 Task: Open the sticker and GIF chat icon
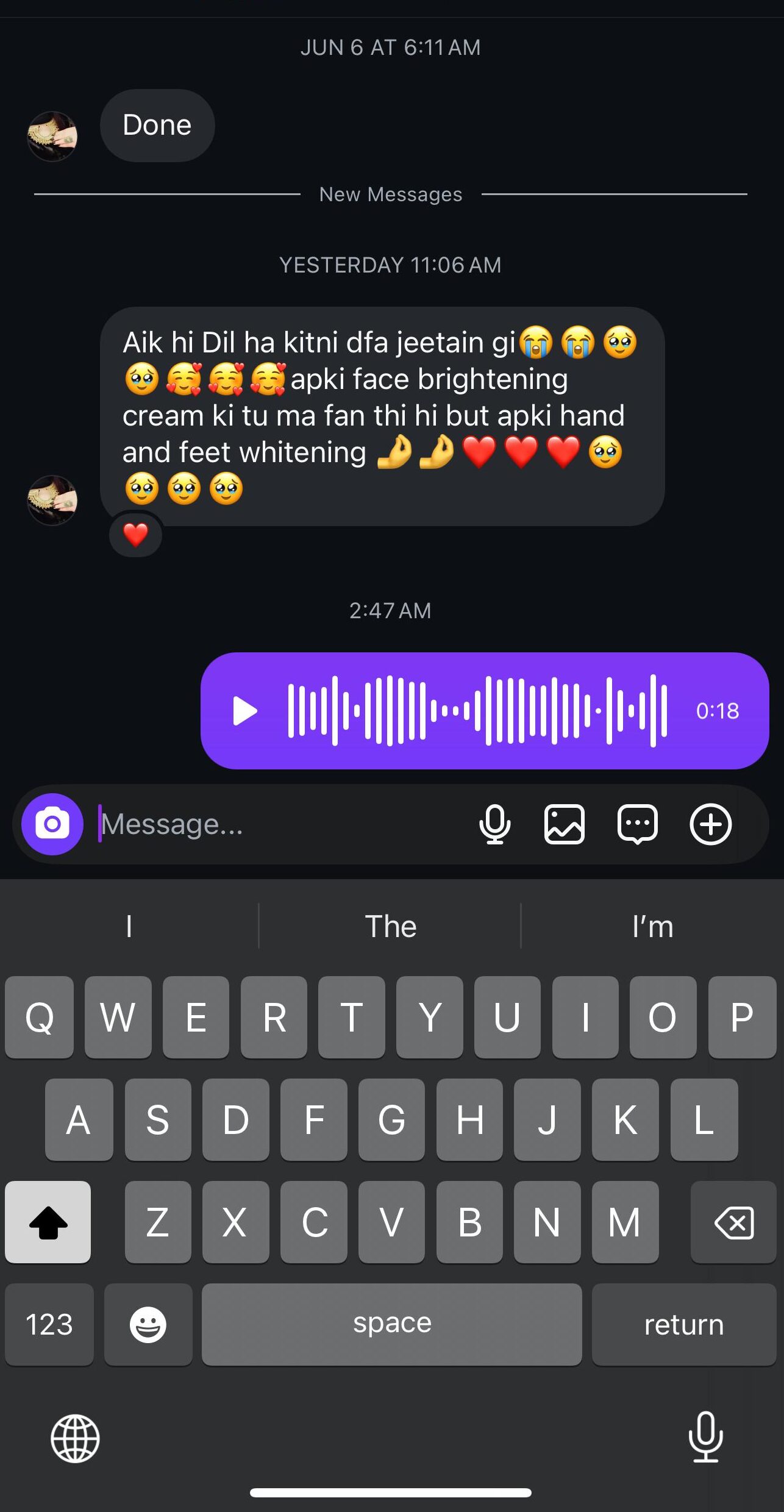[x=637, y=824]
